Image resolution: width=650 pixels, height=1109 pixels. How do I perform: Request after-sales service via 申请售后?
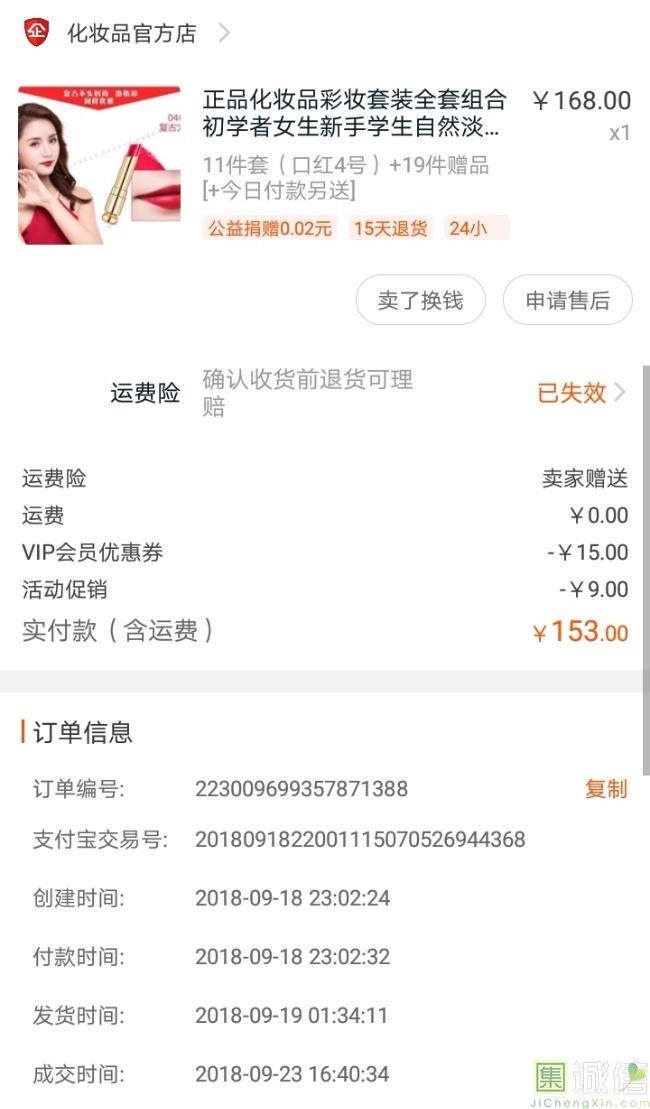567,300
